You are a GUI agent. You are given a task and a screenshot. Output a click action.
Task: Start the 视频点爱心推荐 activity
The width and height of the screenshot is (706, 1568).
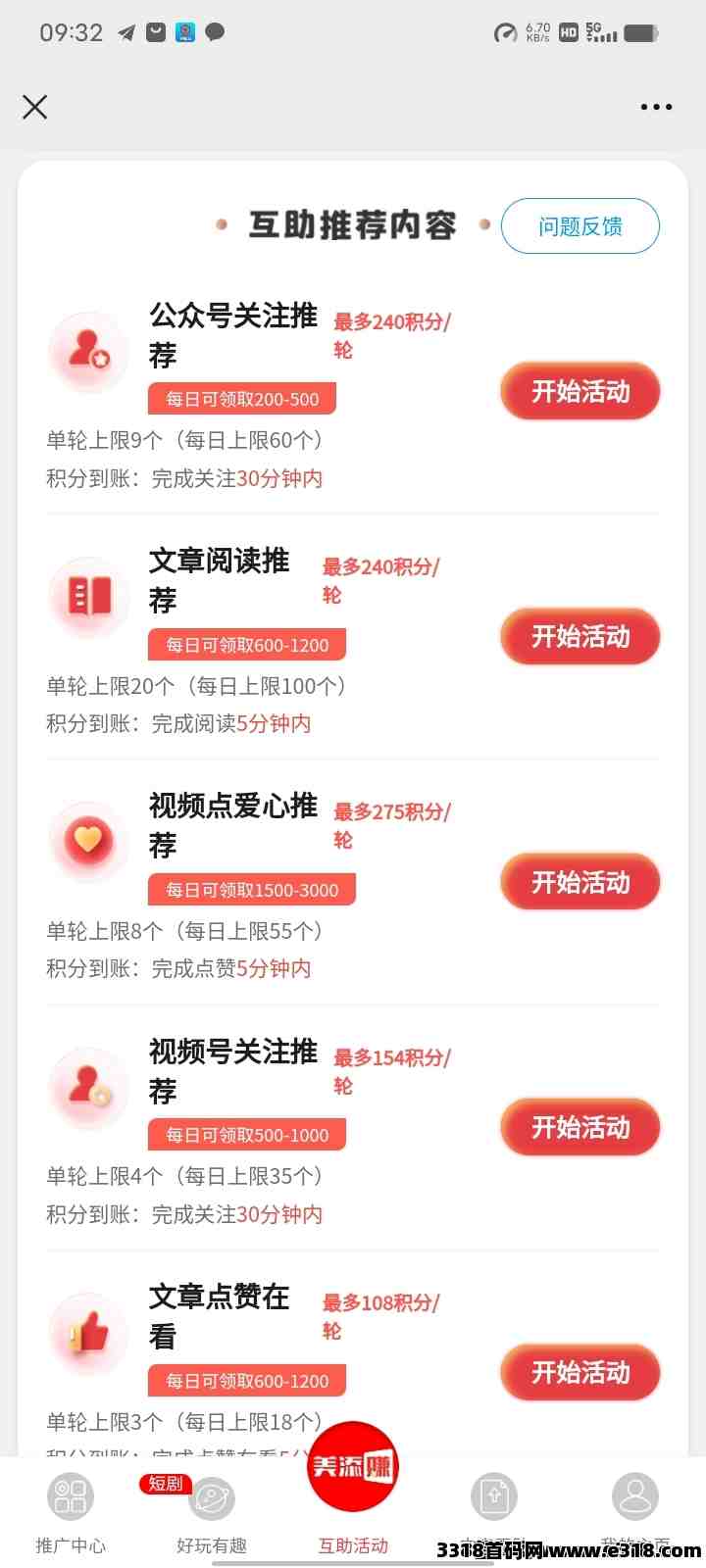(x=580, y=882)
